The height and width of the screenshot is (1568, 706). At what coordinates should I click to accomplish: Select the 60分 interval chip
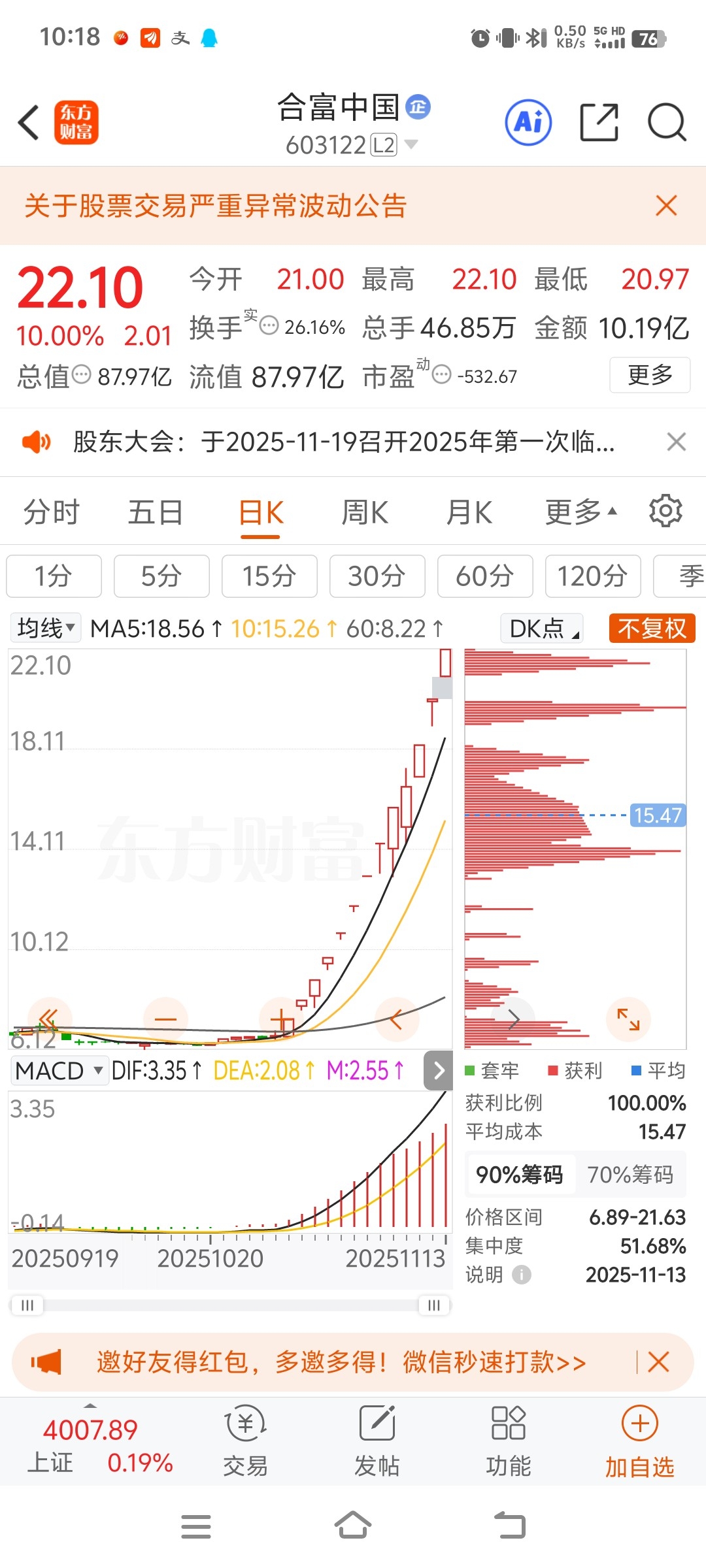(x=485, y=576)
